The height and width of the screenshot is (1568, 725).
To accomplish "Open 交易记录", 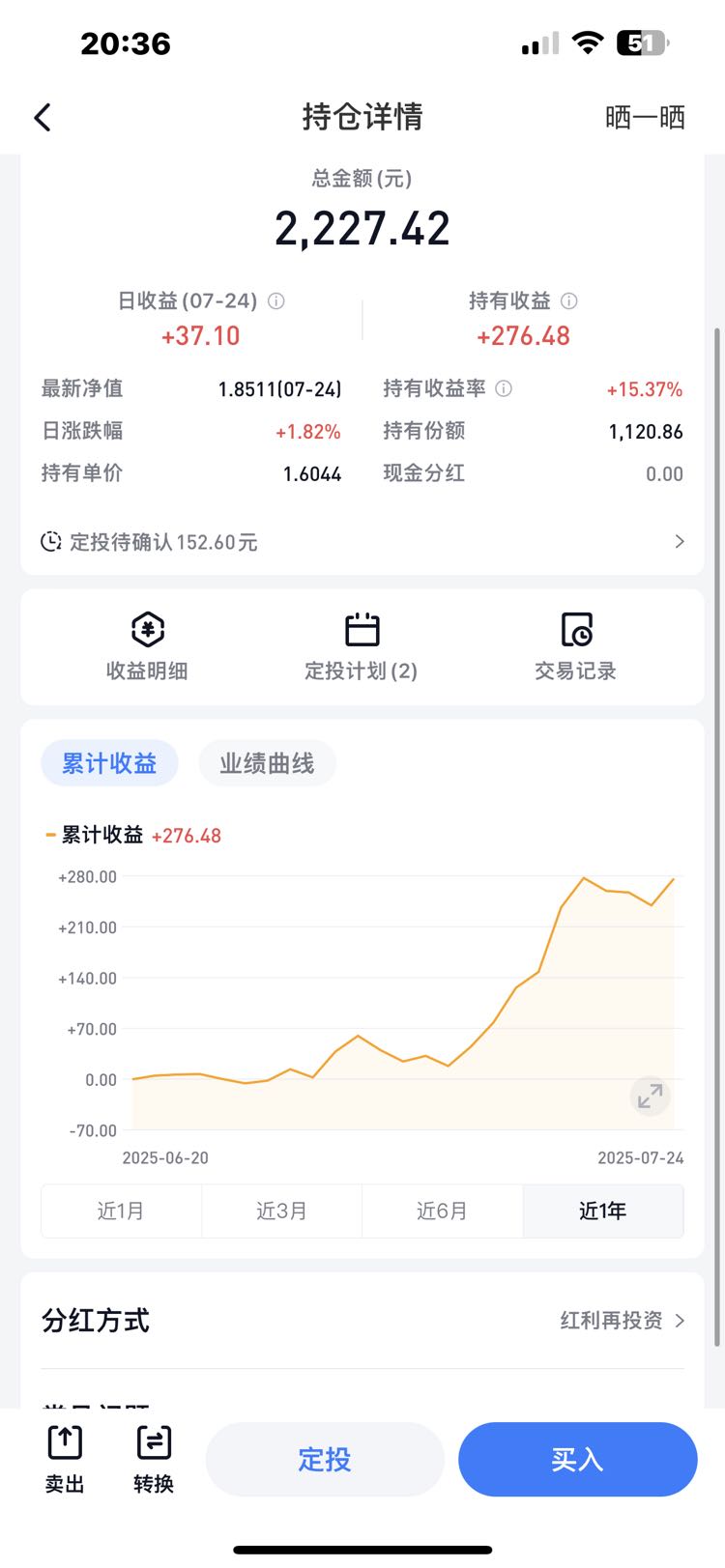I will [x=576, y=646].
